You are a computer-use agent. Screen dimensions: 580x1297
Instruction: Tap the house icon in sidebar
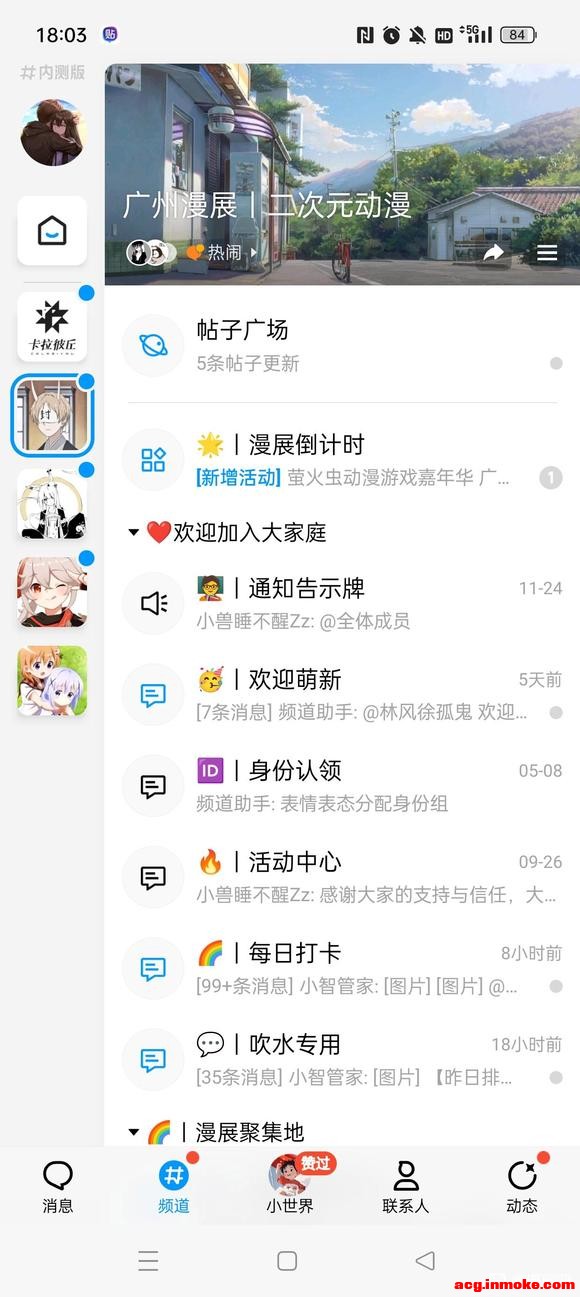click(52, 231)
